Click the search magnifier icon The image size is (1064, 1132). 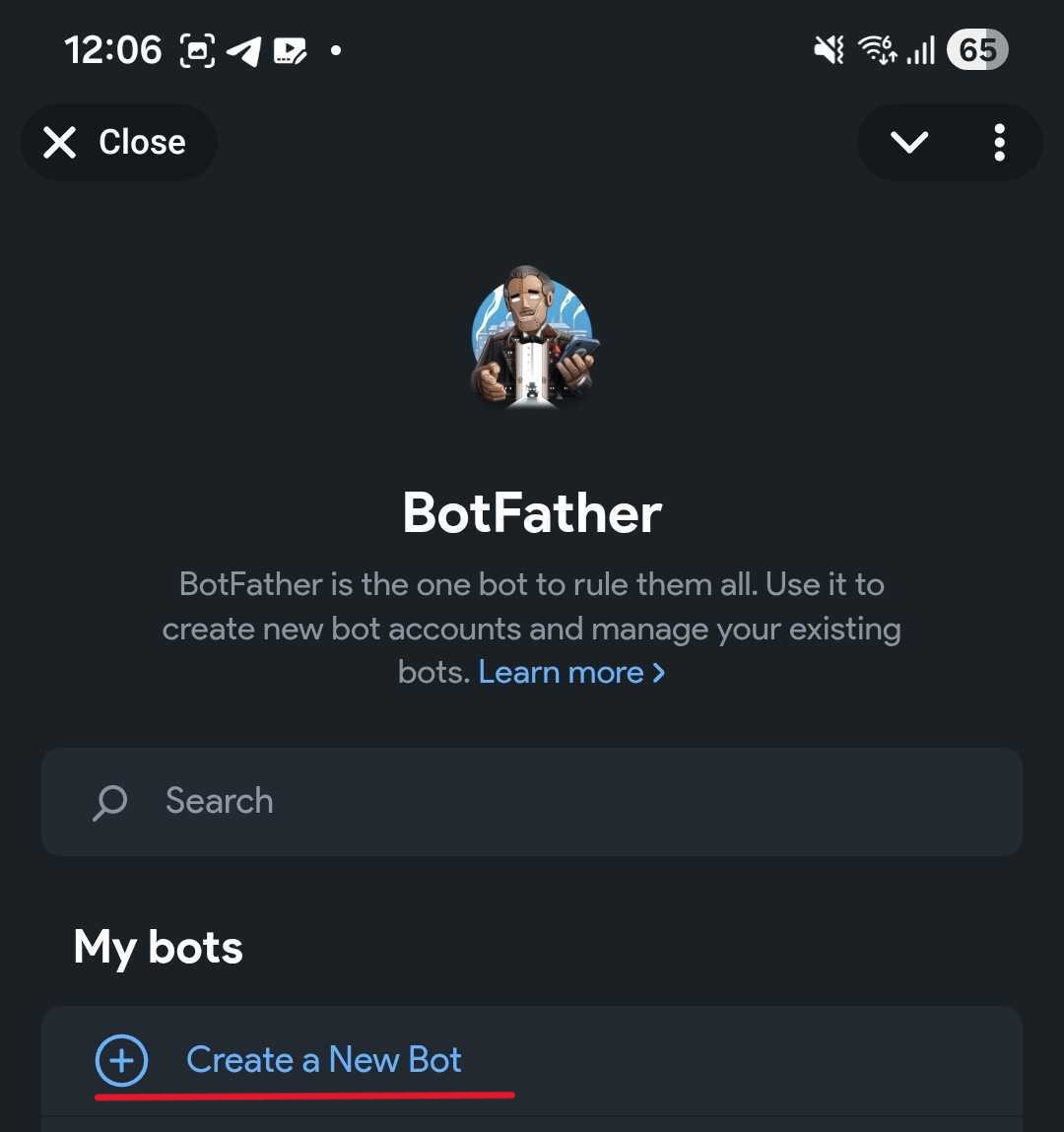click(x=108, y=802)
